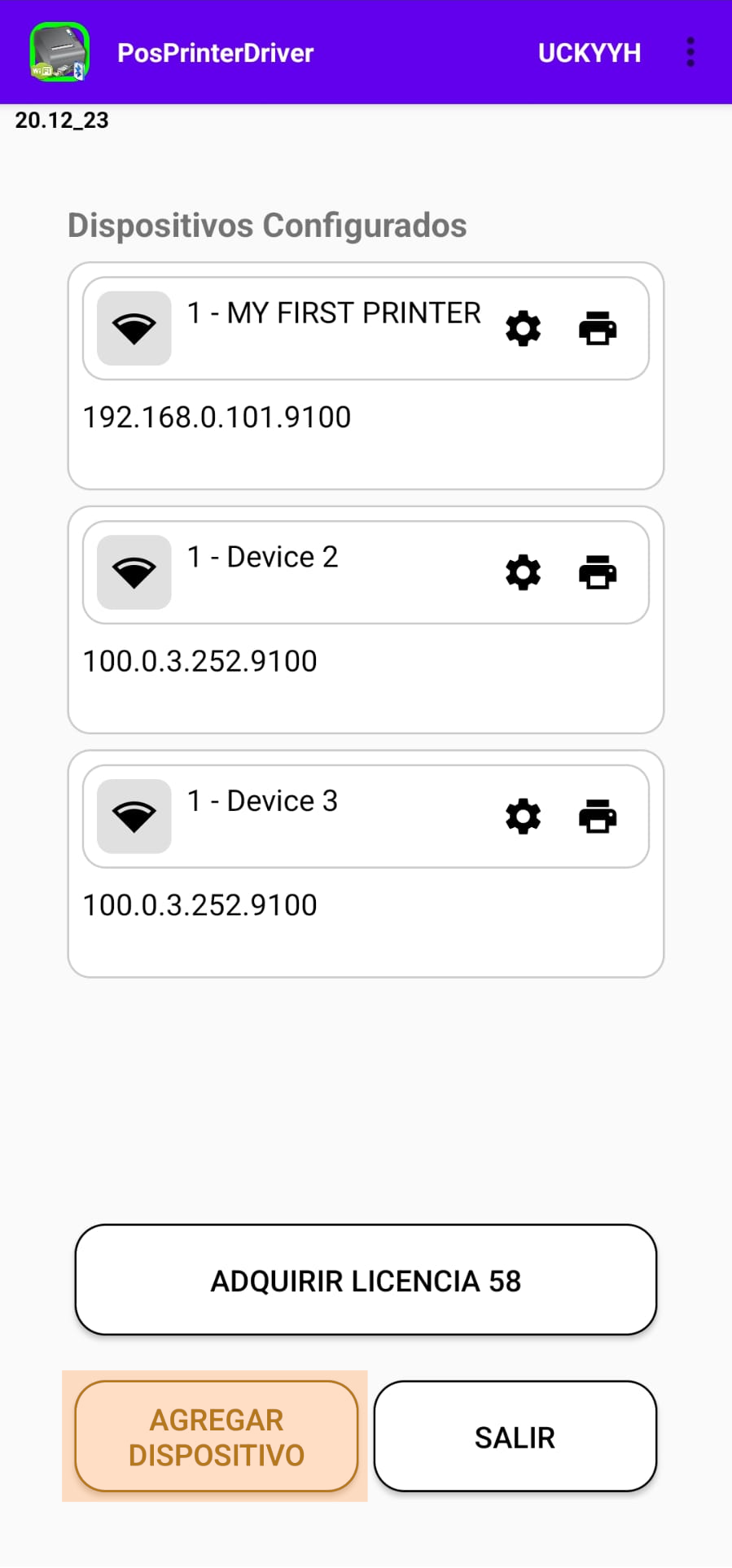The height and width of the screenshot is (1568, 732).
Task: Tap the printer icon for Device 3
Action: click(598, 817)
